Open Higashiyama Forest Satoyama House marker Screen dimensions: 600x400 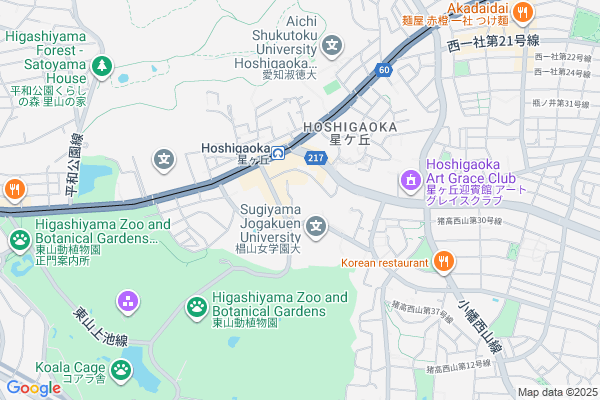click(102, 66)
